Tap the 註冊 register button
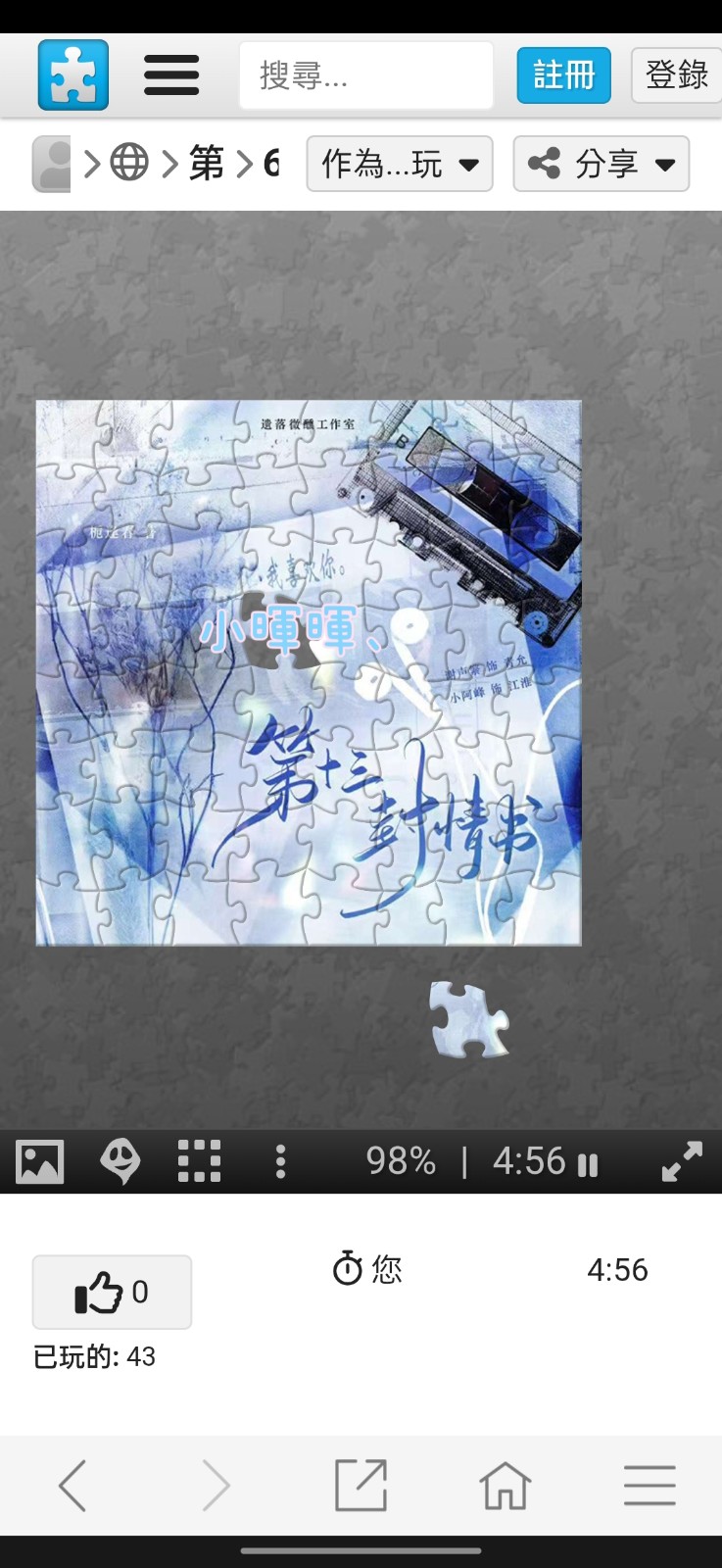 (x=563, y=75)
